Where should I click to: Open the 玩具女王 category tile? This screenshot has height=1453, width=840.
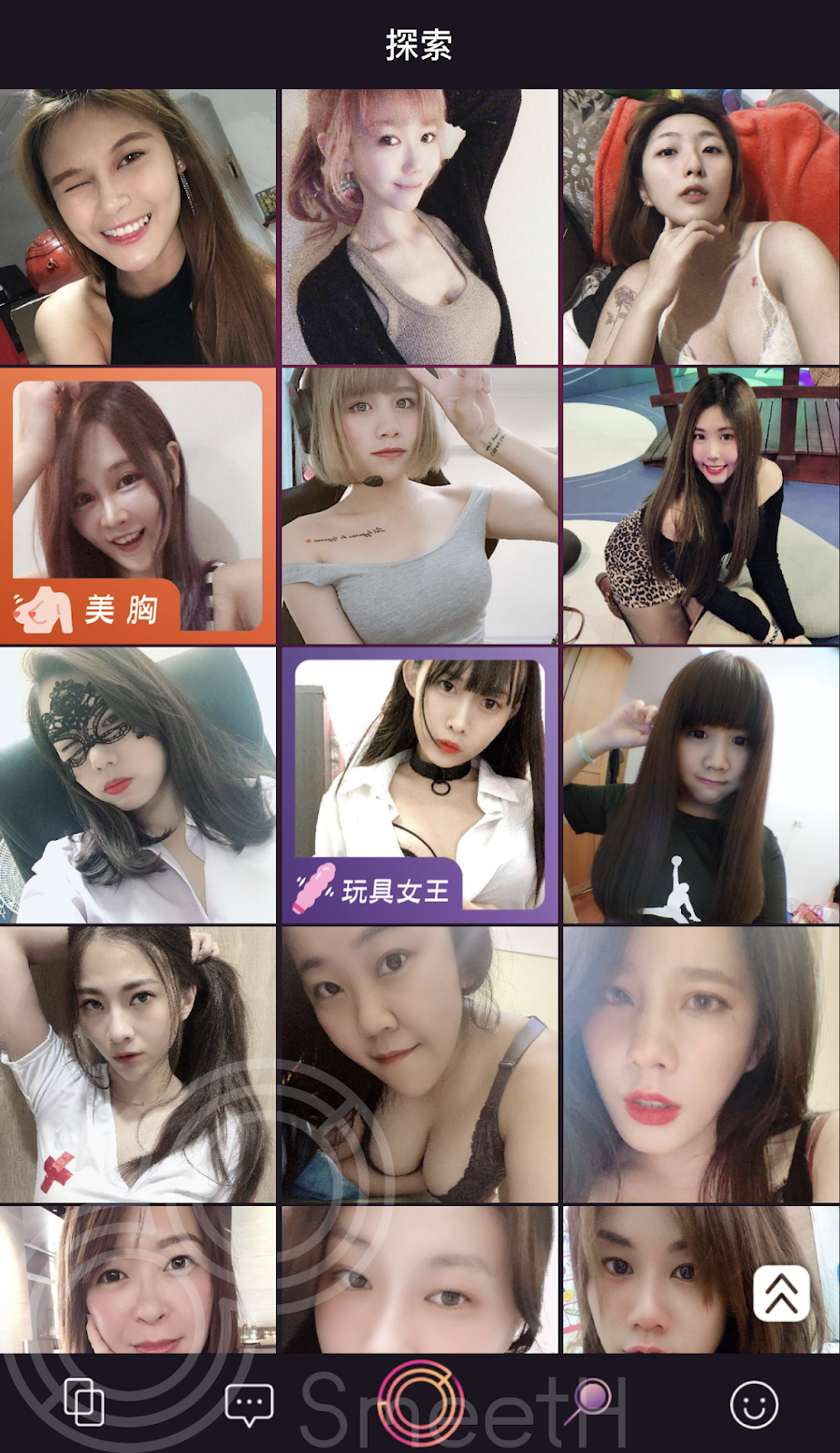pos(420,785)
